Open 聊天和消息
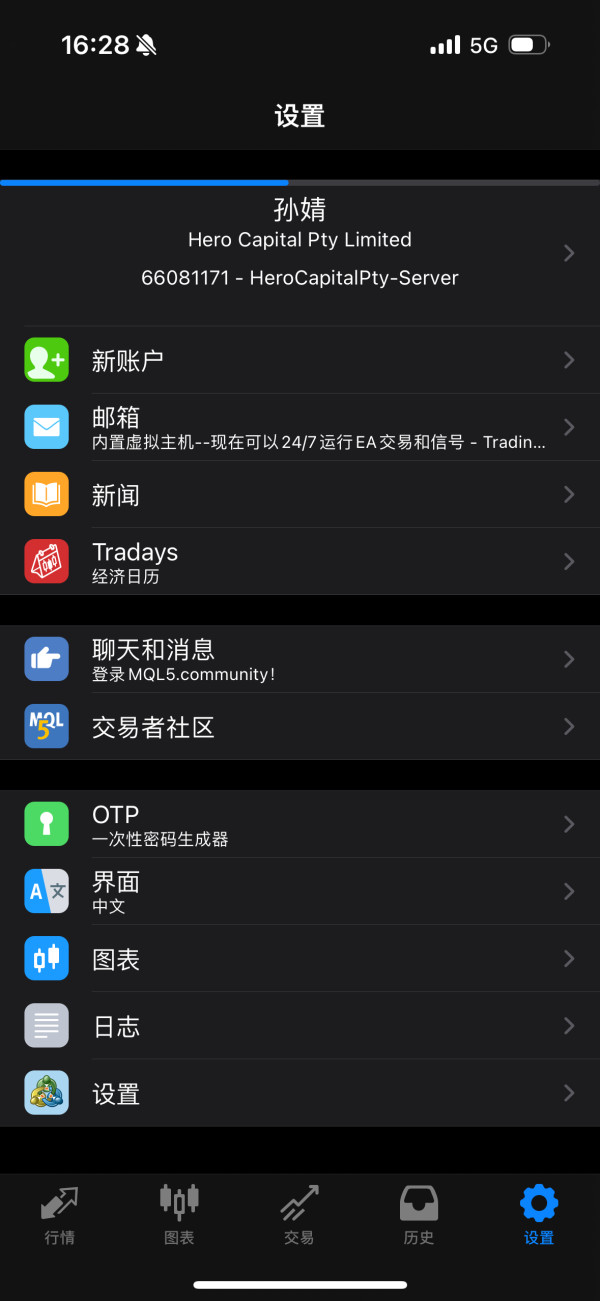The image size is (600, 1301). [300, 659]
